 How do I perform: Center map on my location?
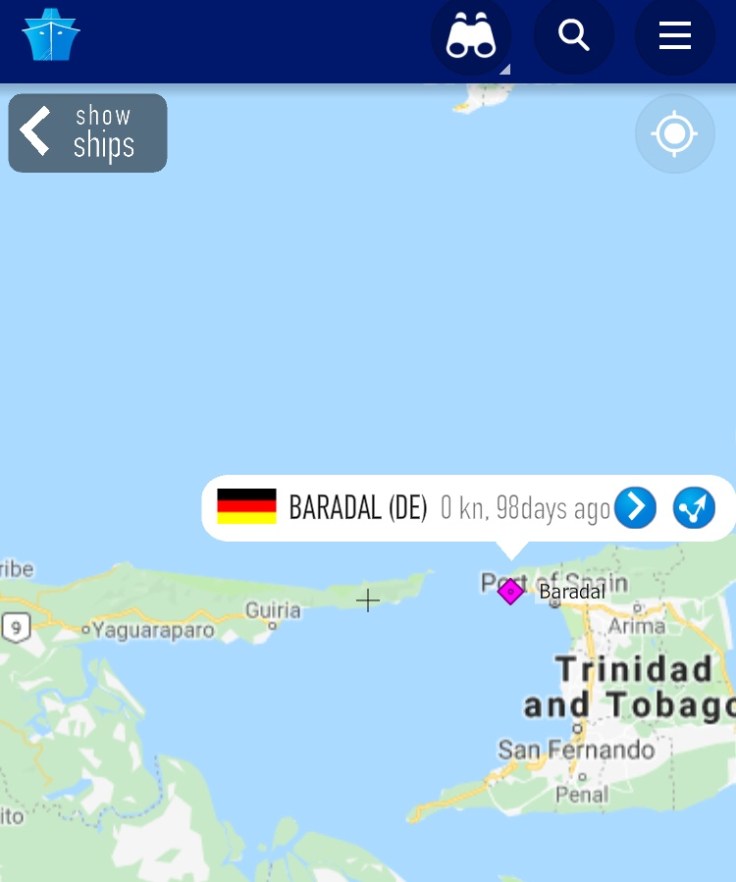(x=674, y=134)
